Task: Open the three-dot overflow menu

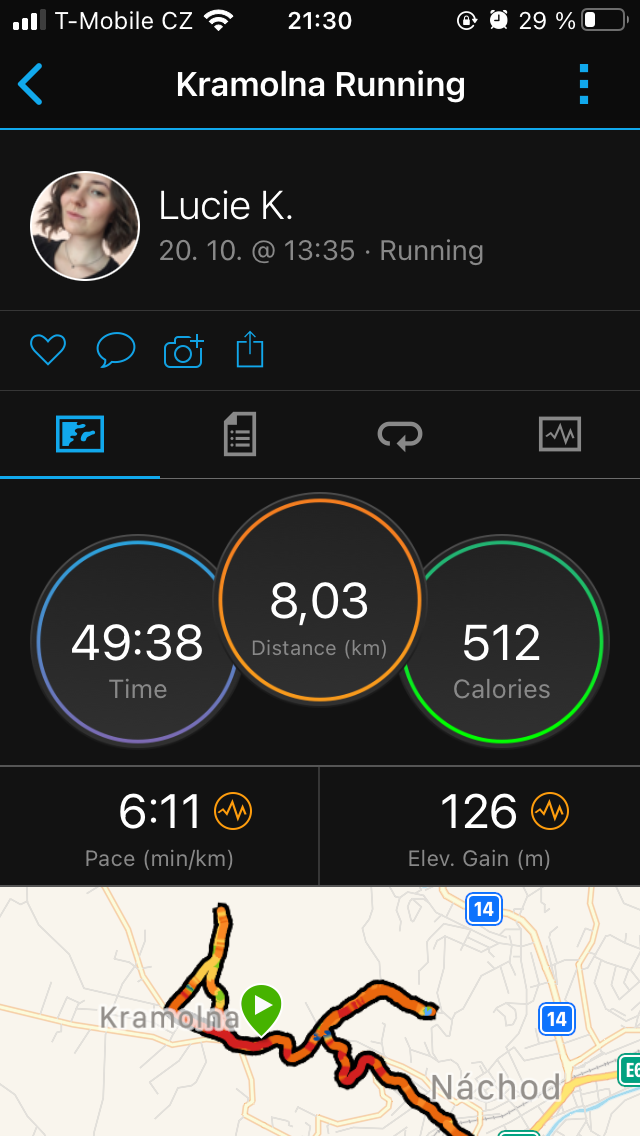Action: 584,84
